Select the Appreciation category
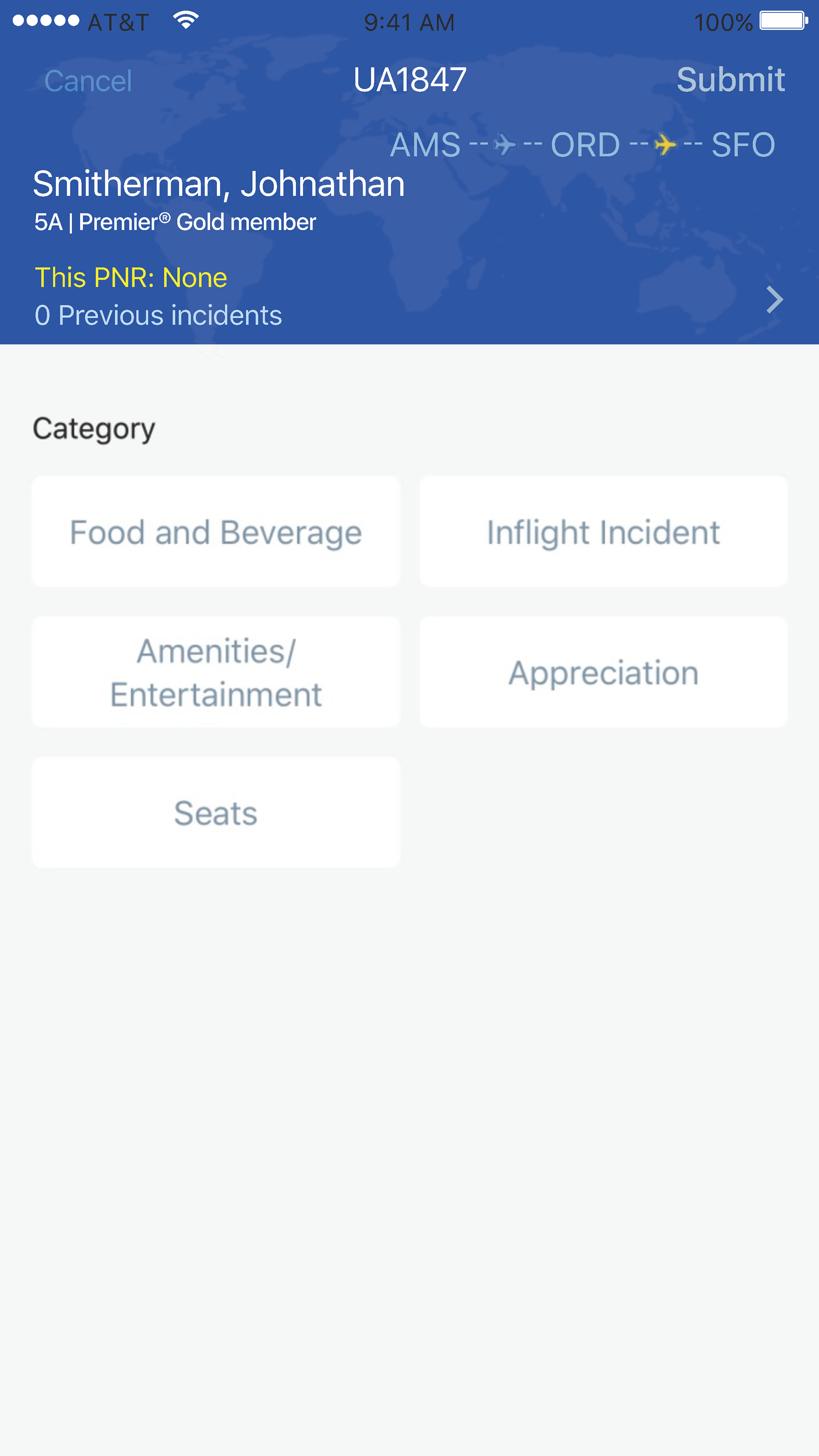This screenshot has width=819, height=1456. pyautogui.click(x=603, y=672)
